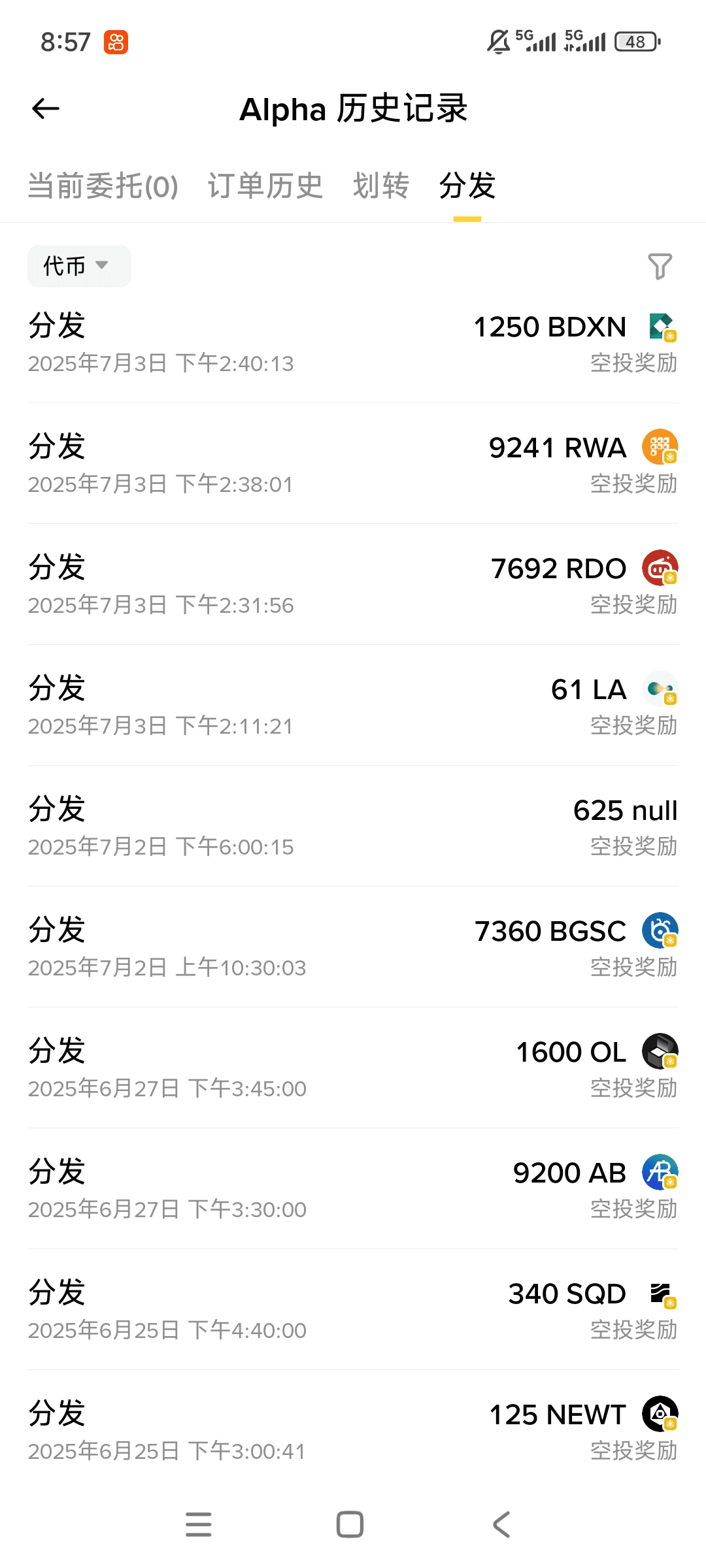Go back using the top-left arrow
The height and width of the screenshot is (1568, 706).
(x=46, y=108)
